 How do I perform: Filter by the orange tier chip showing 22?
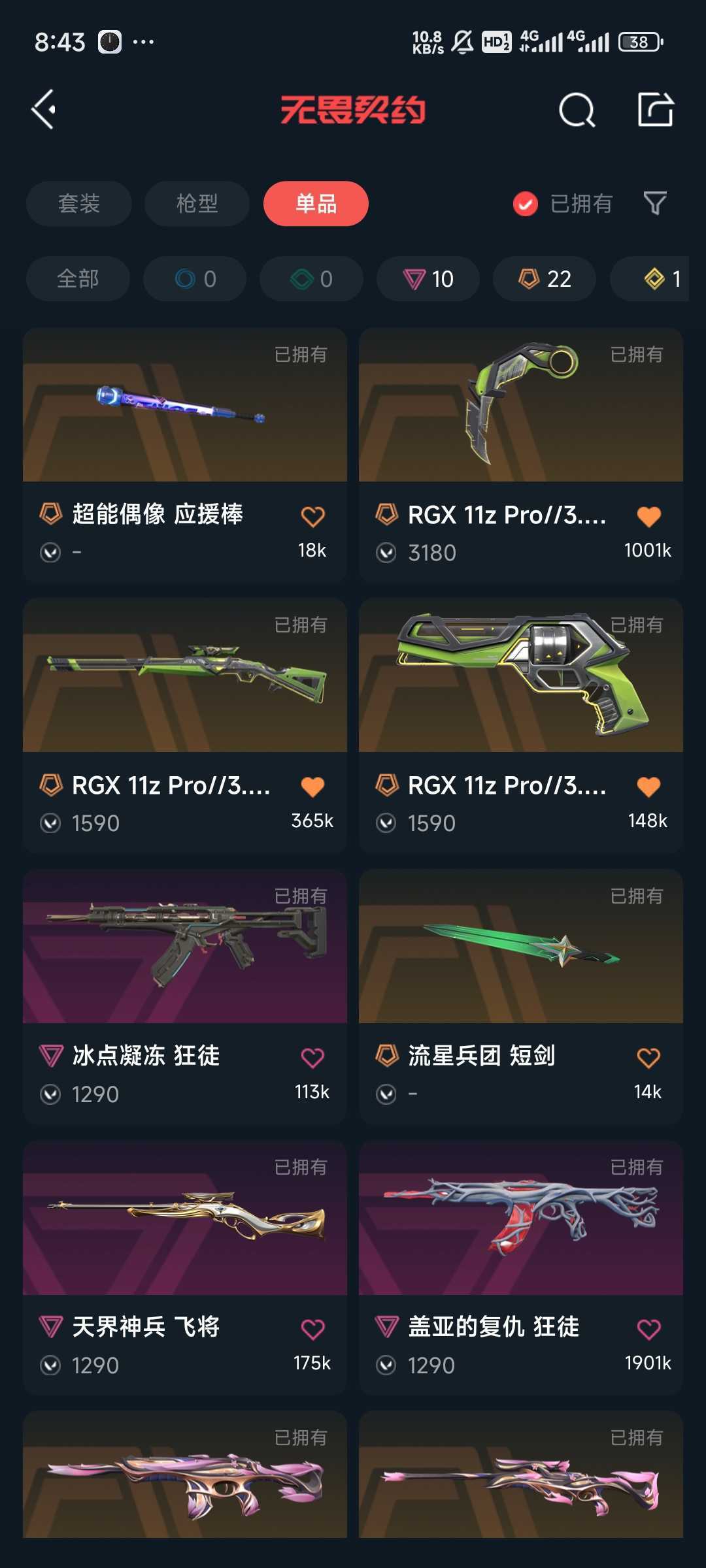(x=545, y=279)
